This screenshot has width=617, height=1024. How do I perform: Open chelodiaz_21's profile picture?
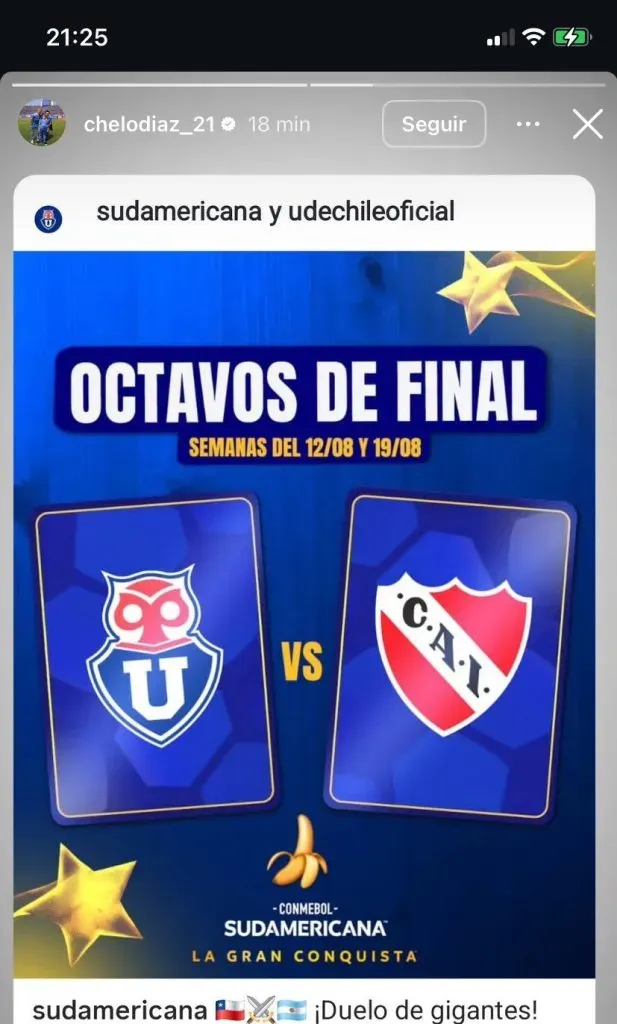42,123
